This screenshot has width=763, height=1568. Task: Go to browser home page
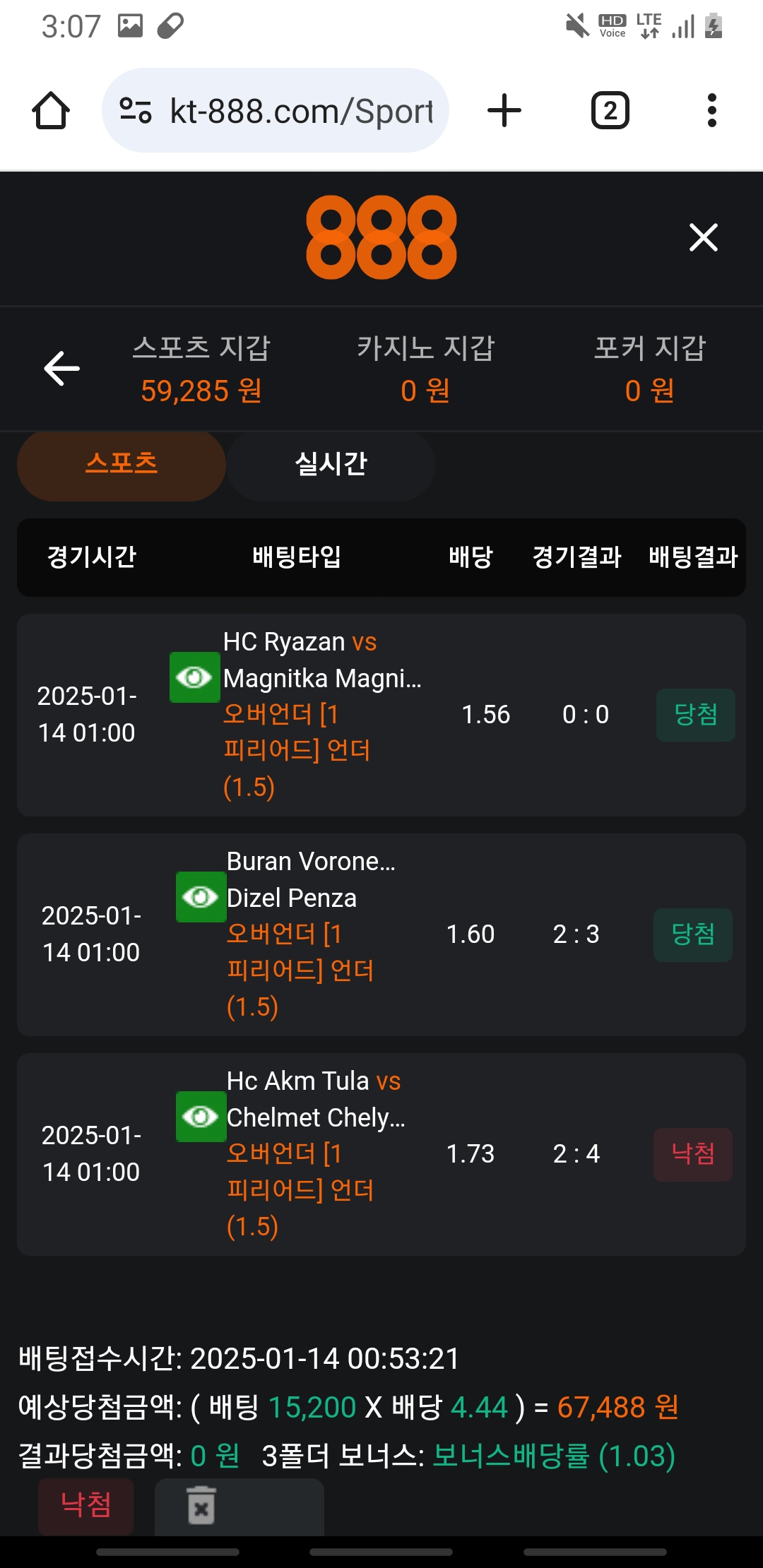(51, 111)
